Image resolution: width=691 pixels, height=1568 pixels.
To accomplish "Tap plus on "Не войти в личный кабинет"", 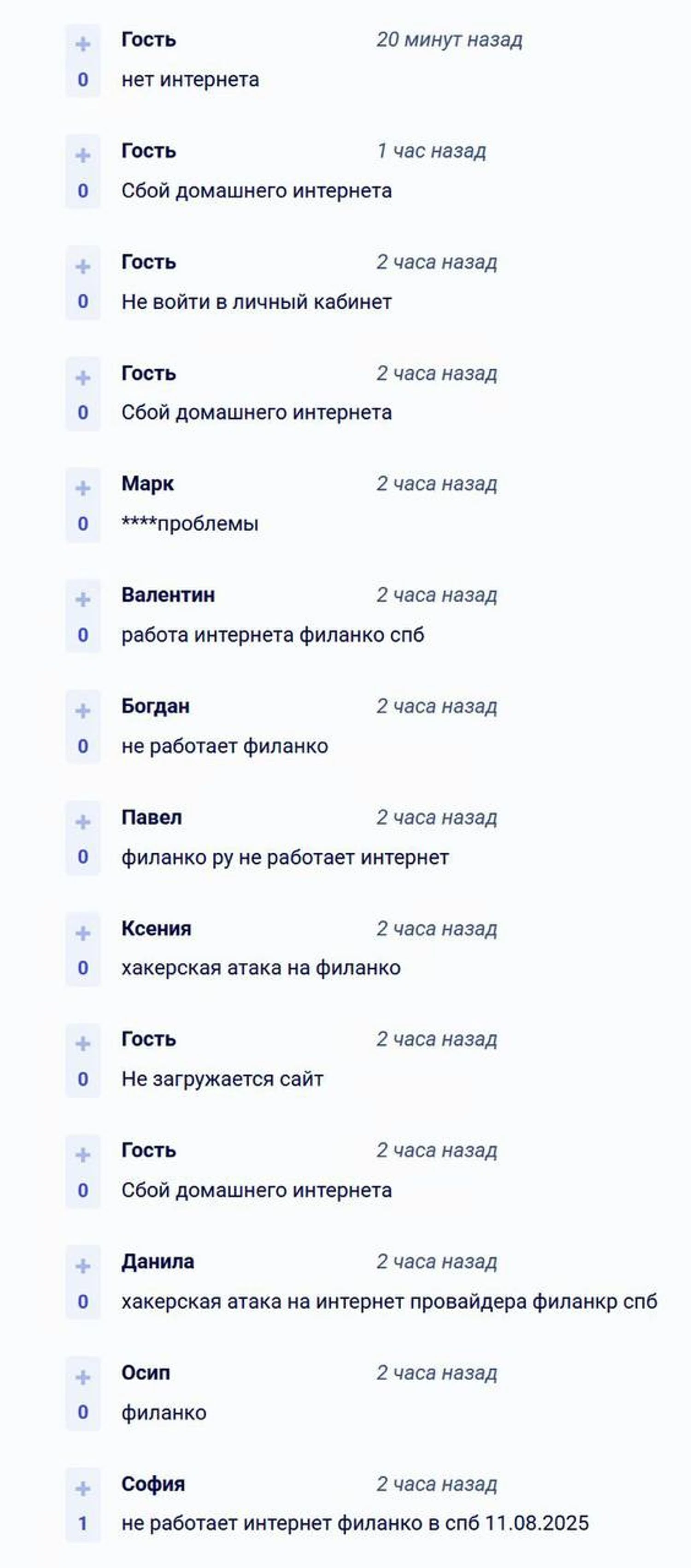I will pyautogui.click(x=83, y=267).
